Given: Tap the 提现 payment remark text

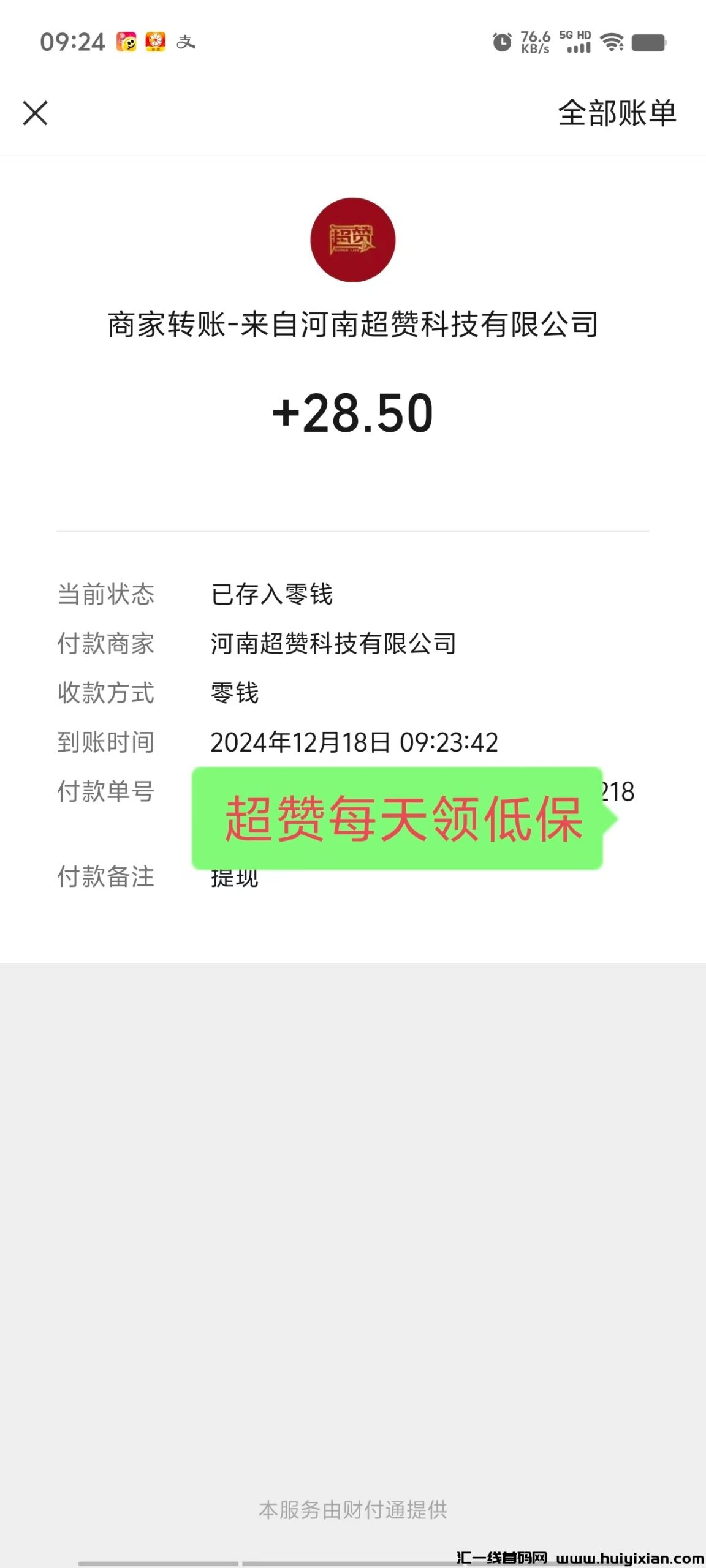Looking at the screenshot, I should pos(233,878).
